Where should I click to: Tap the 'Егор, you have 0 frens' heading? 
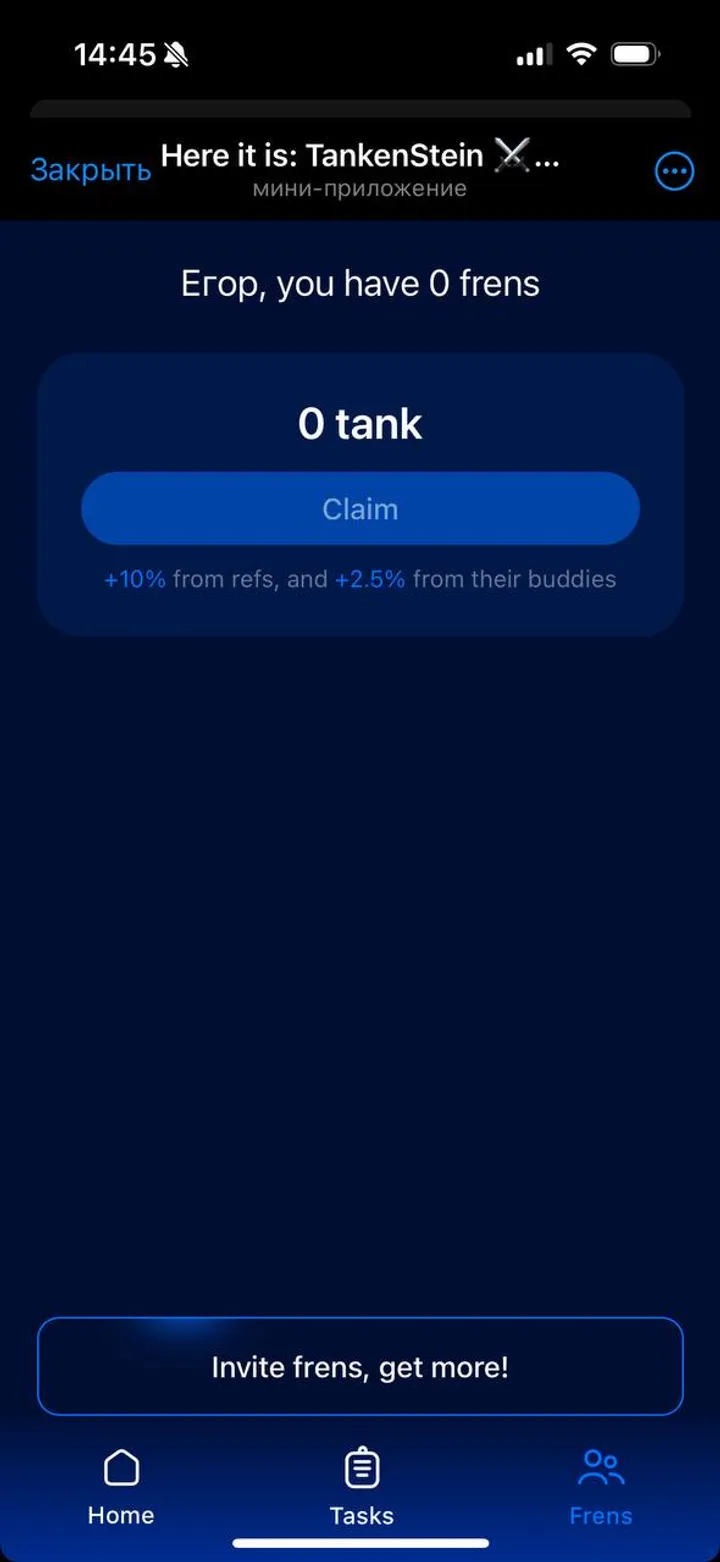click(360, 283)
